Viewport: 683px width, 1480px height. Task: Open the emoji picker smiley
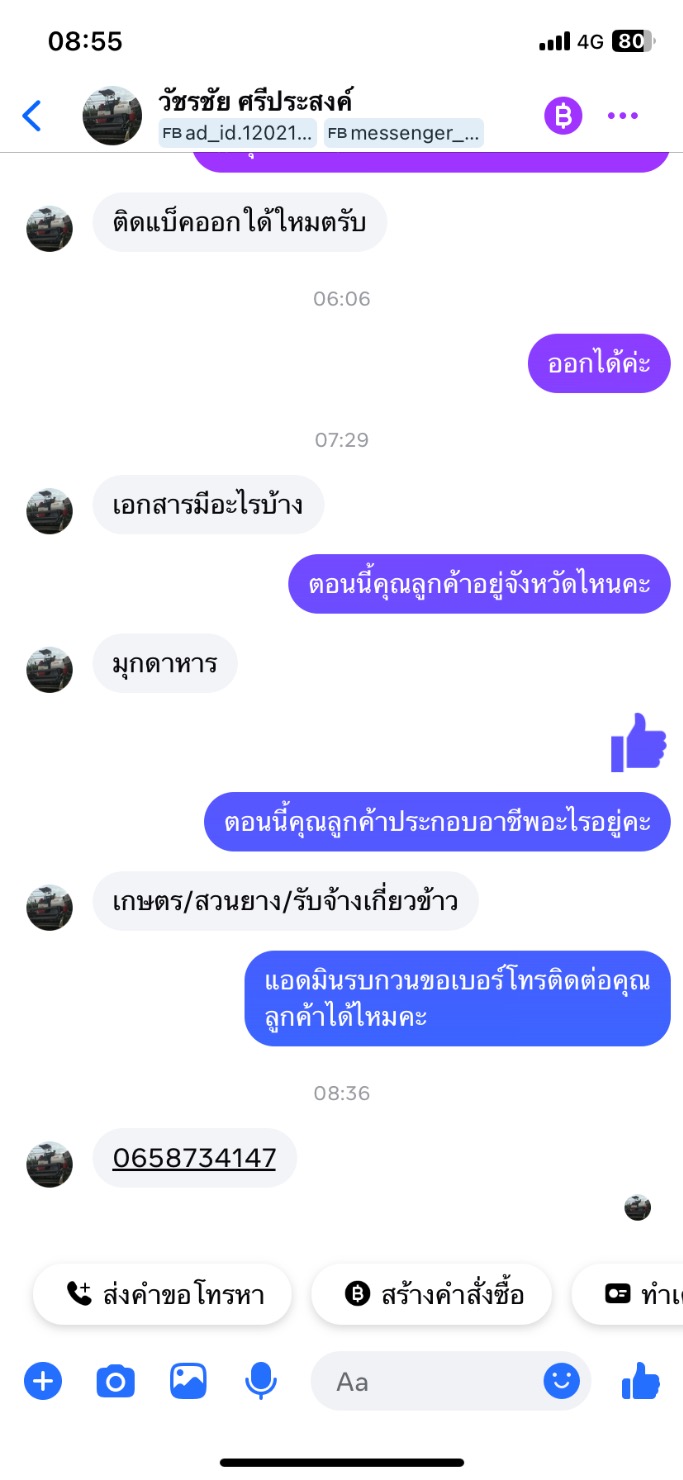coord(562,1382)
